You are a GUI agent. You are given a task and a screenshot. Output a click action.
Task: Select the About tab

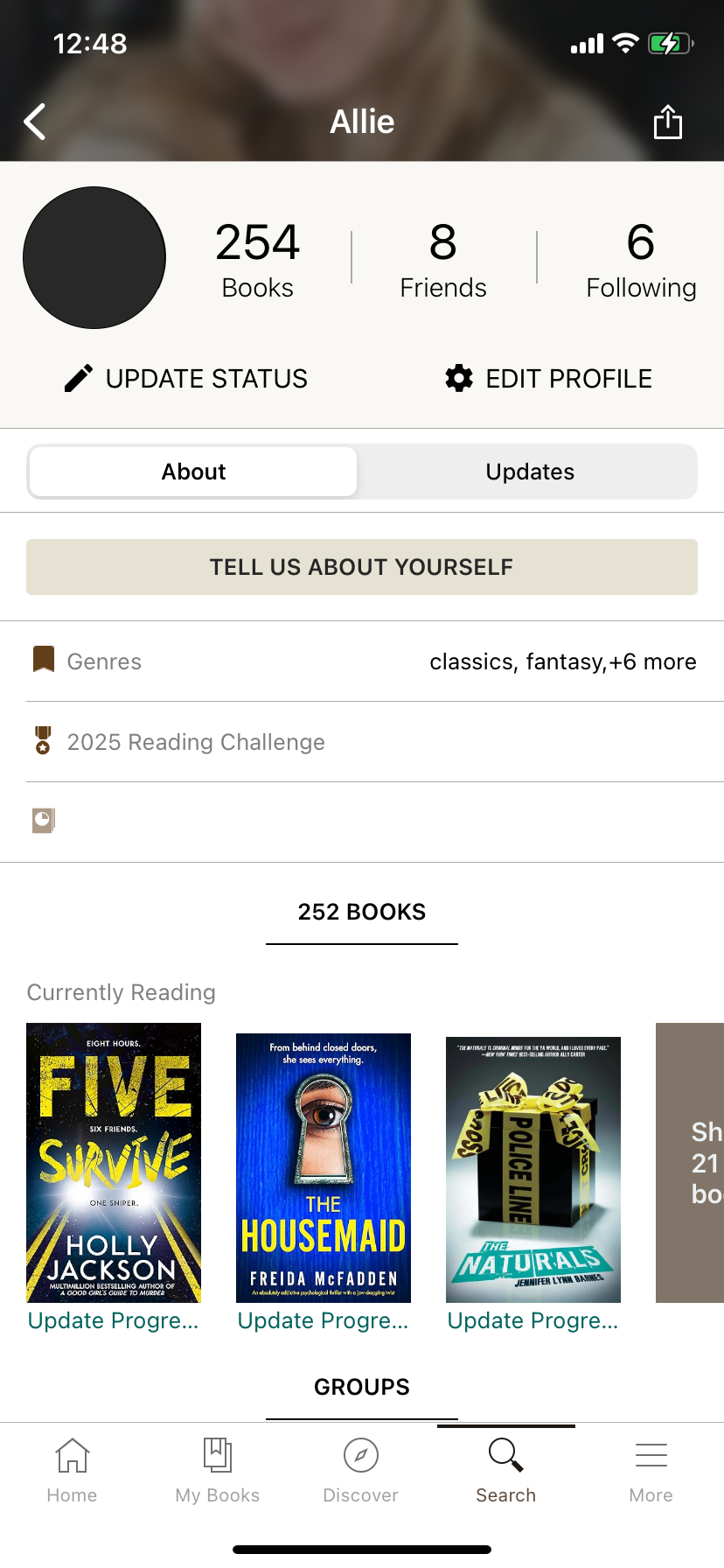click(x=193, y=472)
